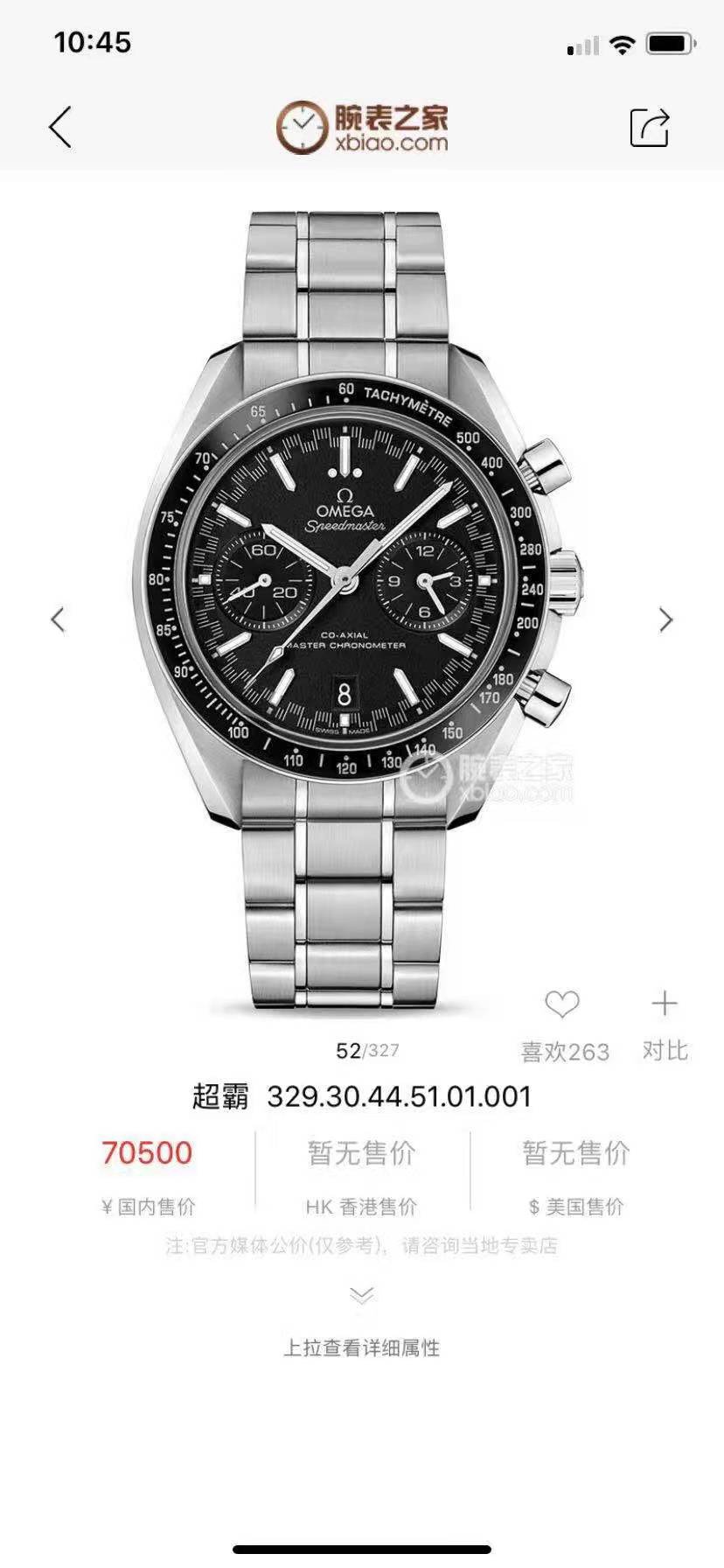Show the next watch image

point(666,620)
